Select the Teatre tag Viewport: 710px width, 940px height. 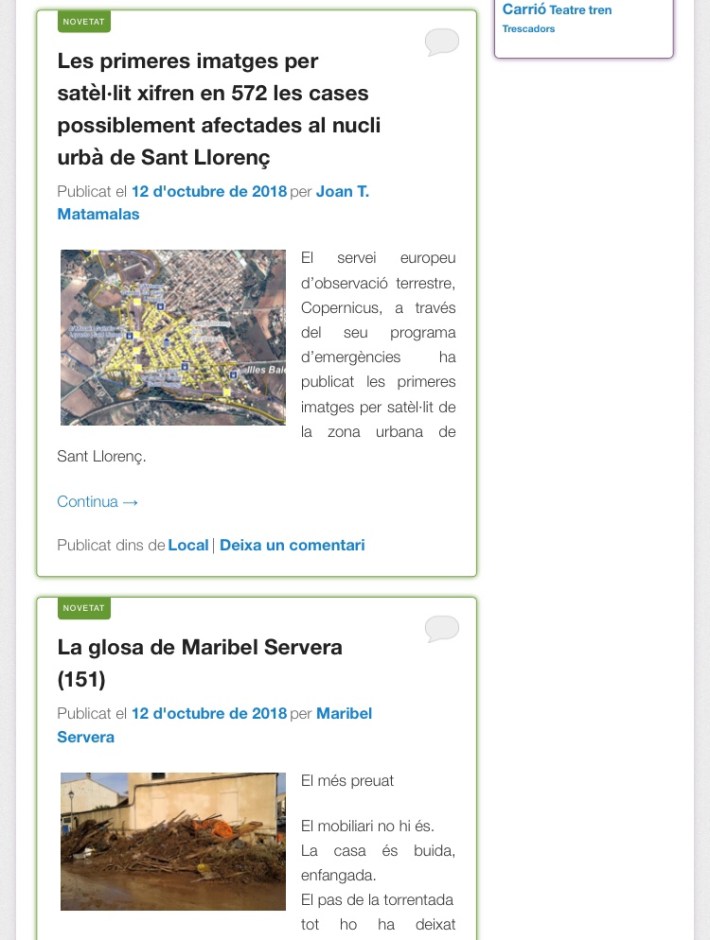click(x=568, y=10)
